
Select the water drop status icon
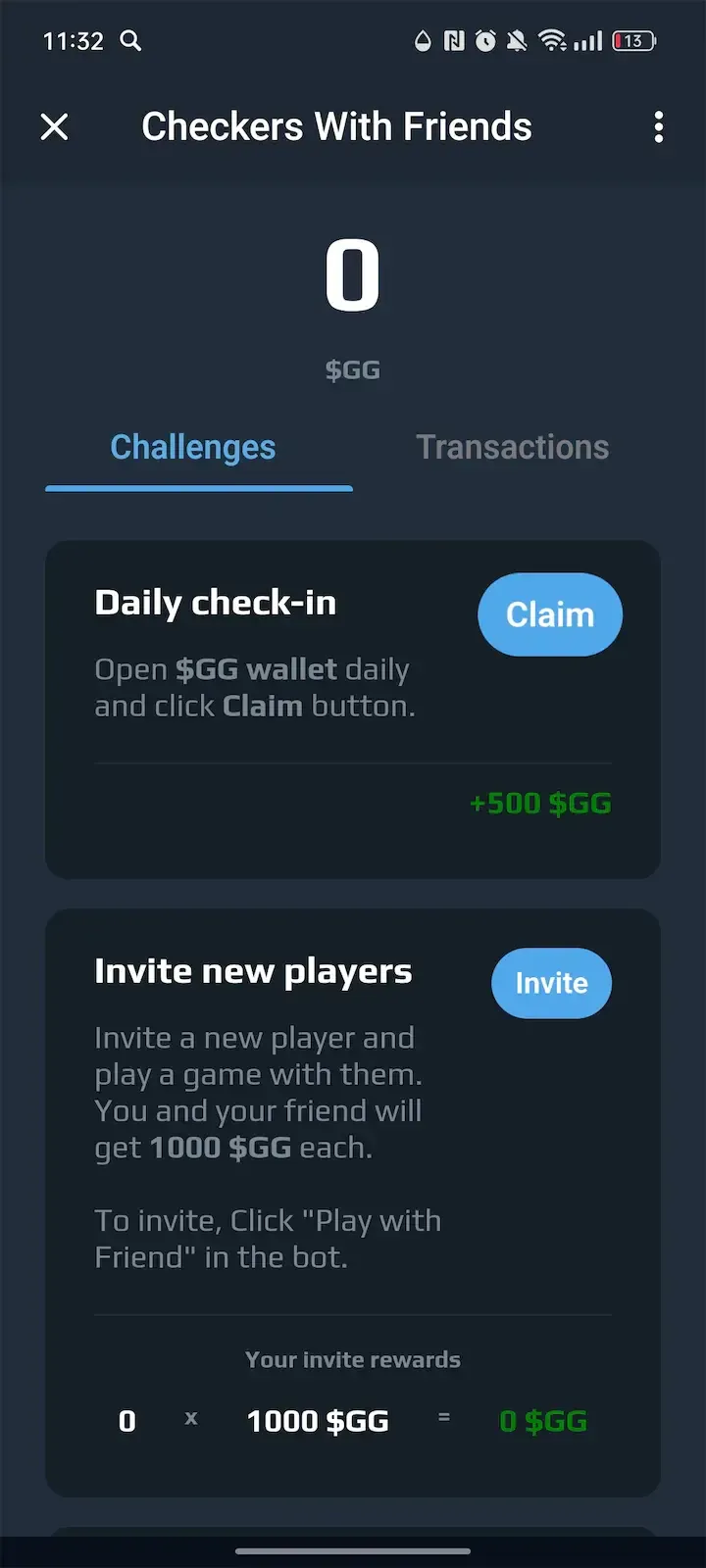[422, 41]
